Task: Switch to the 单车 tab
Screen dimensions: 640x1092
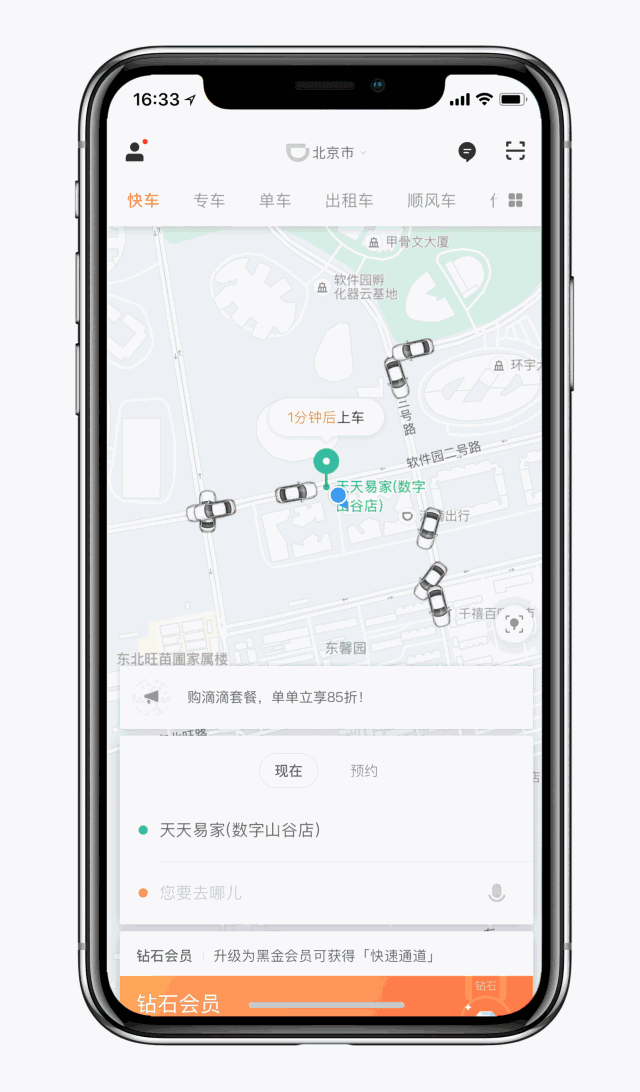Action: (x=275, y=201)
